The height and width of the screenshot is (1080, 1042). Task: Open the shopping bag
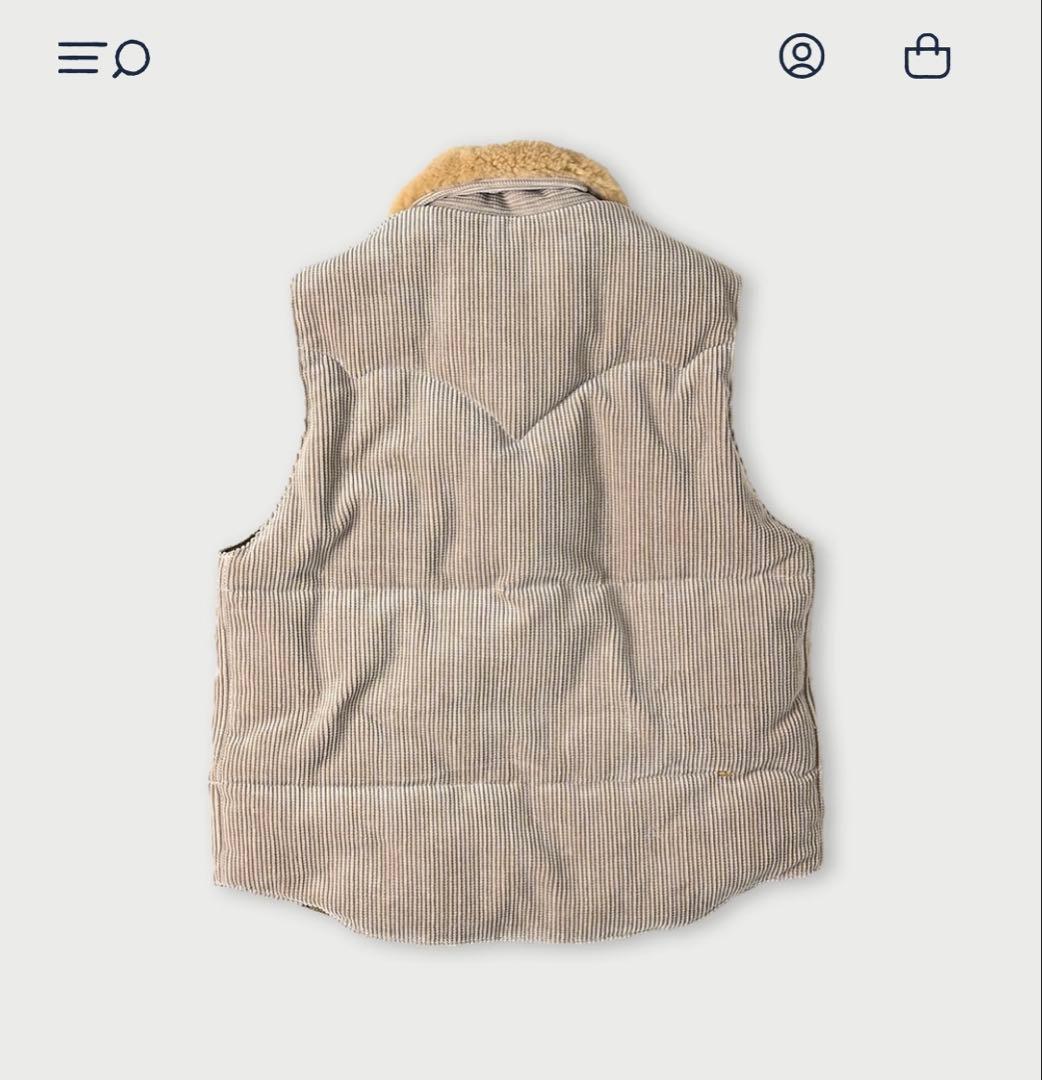point(927,56)
